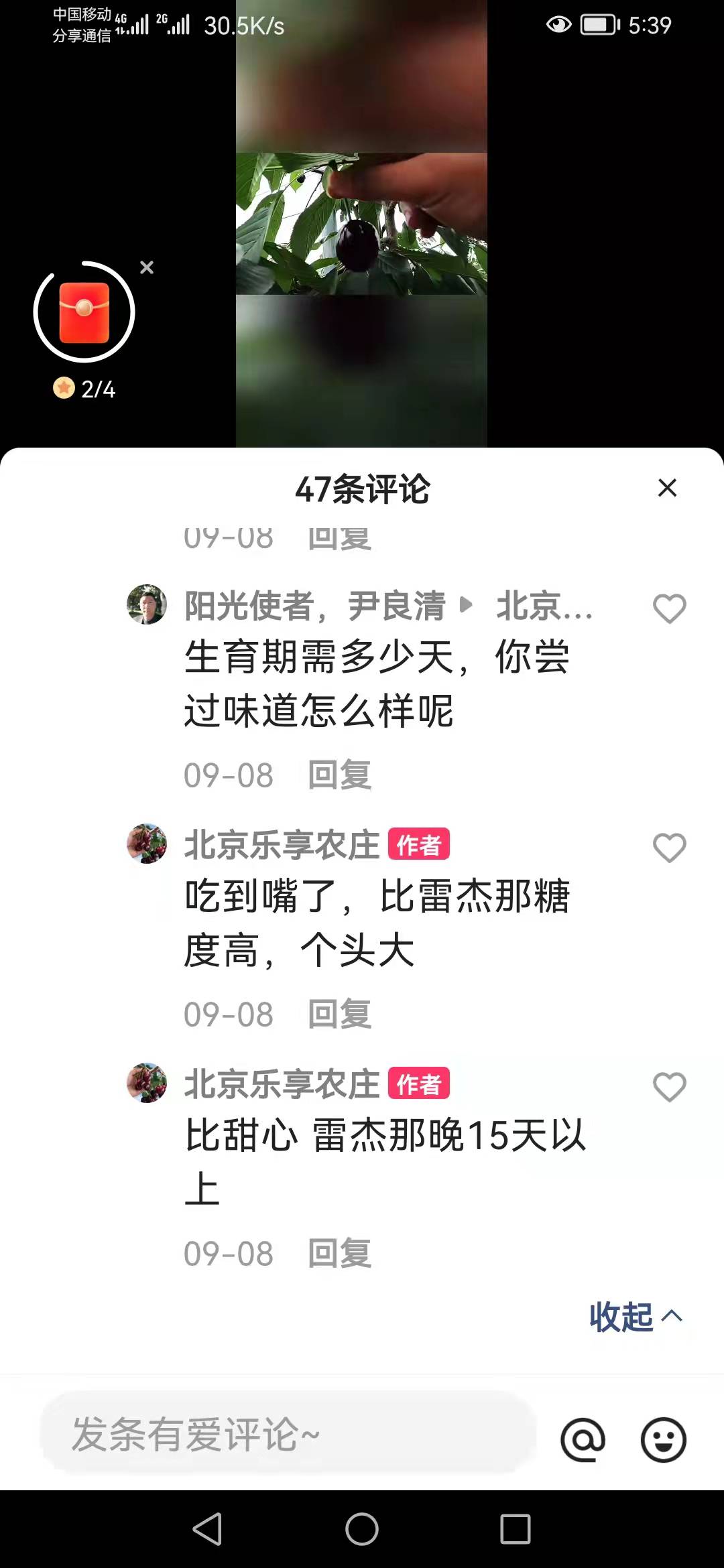Reply to the 比甜心 雷杰那 comment
The height and width of the screenshot is (1568, 724).
pyautogui.click(x=339, y=1253)
